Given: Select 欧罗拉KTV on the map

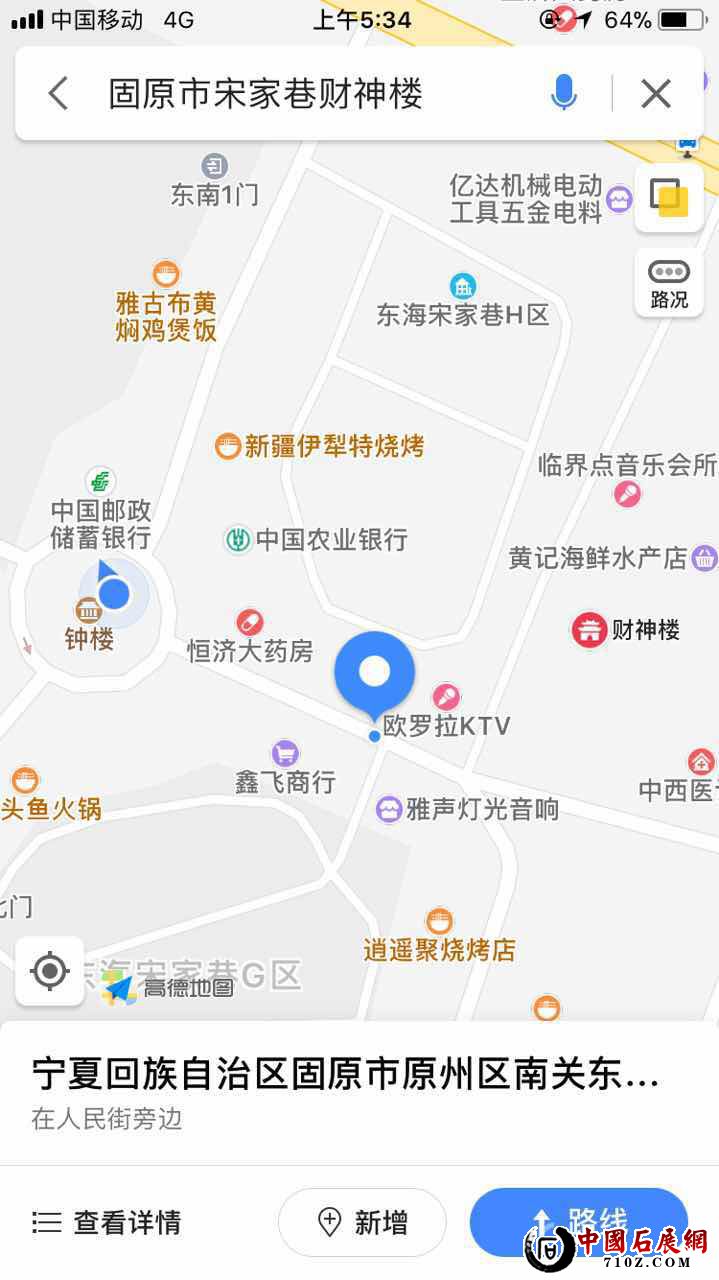Looking at the screenshot, I should click(x=447, y=698).
